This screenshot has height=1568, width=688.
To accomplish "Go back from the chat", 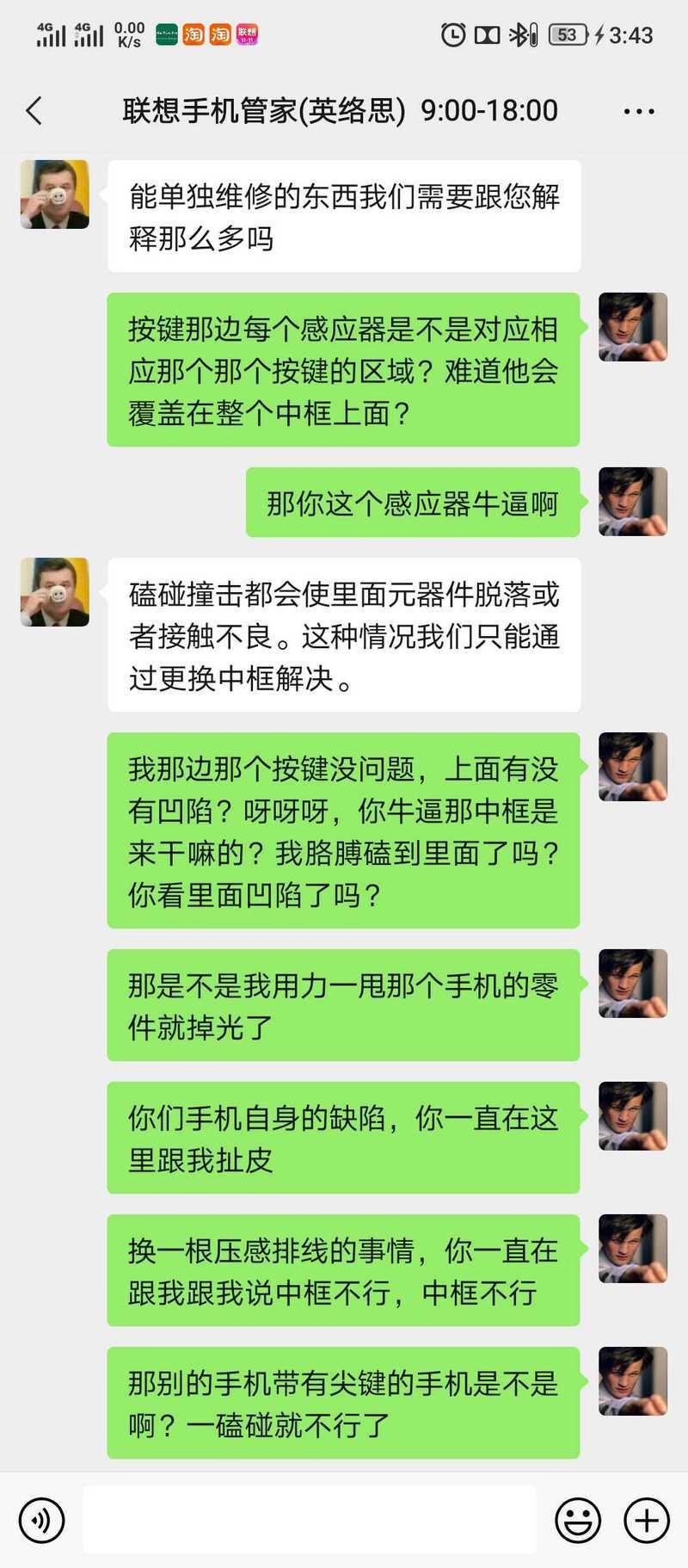I will point(34,111).
